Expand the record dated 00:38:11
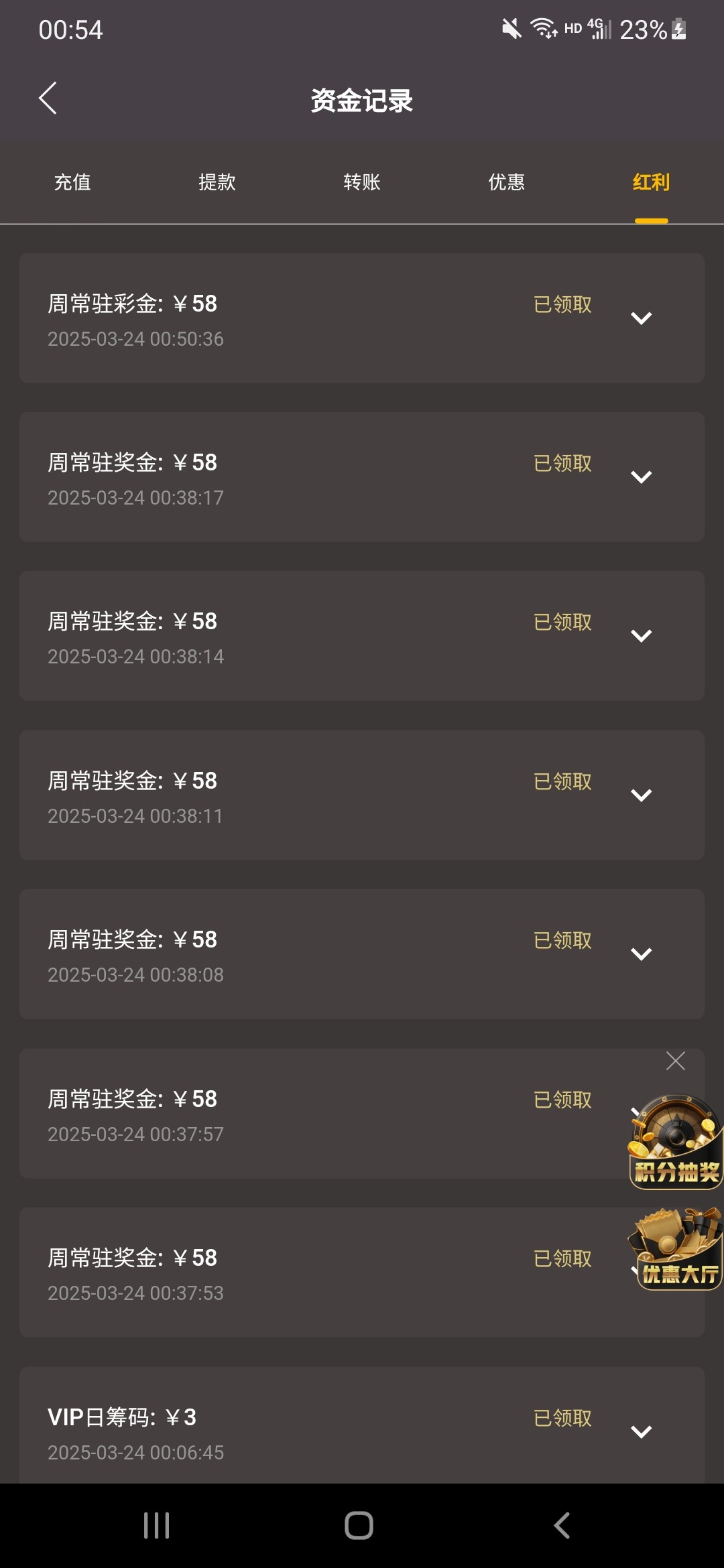This screenshot has width=724, height=1568. pyautogui.click(x=642, y=795)
